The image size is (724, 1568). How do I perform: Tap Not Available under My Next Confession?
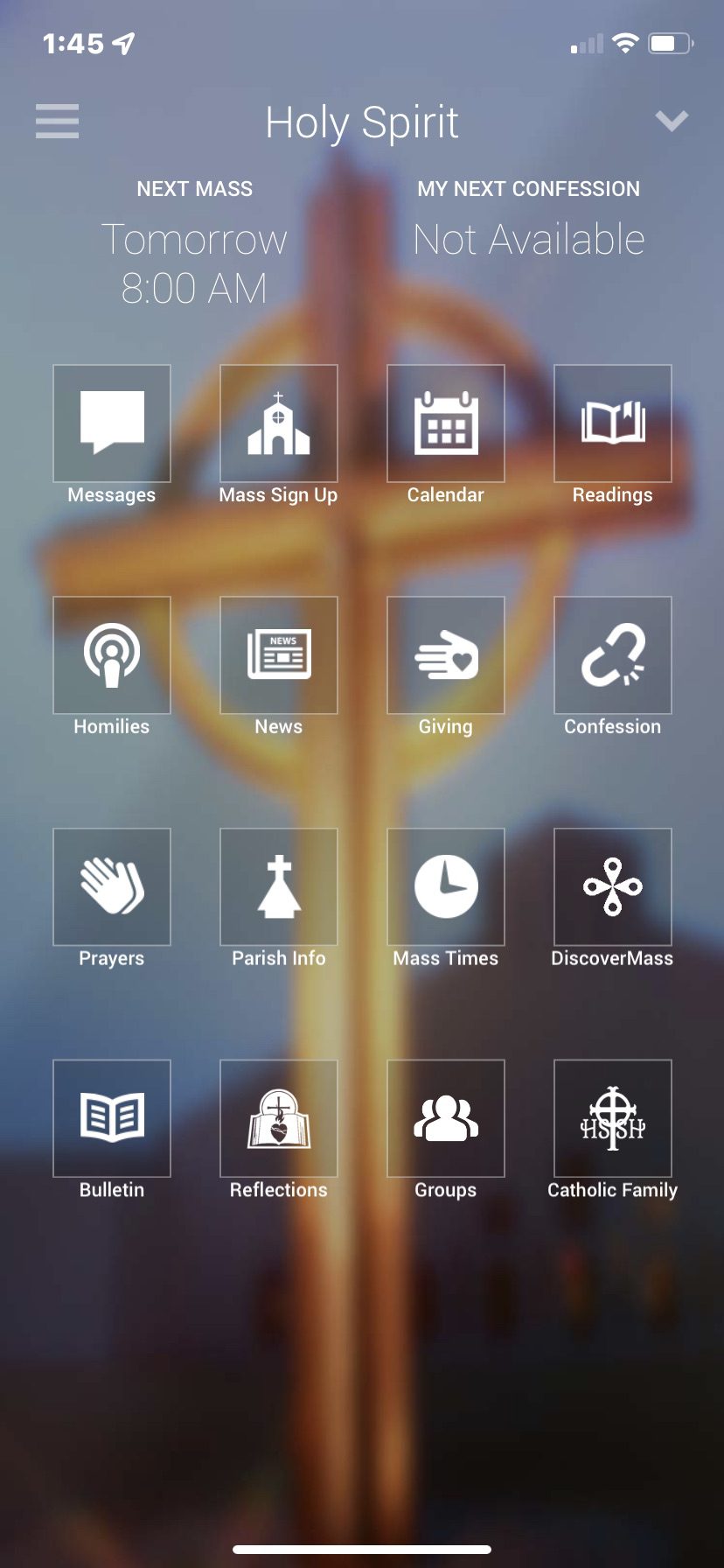[528, 238]
